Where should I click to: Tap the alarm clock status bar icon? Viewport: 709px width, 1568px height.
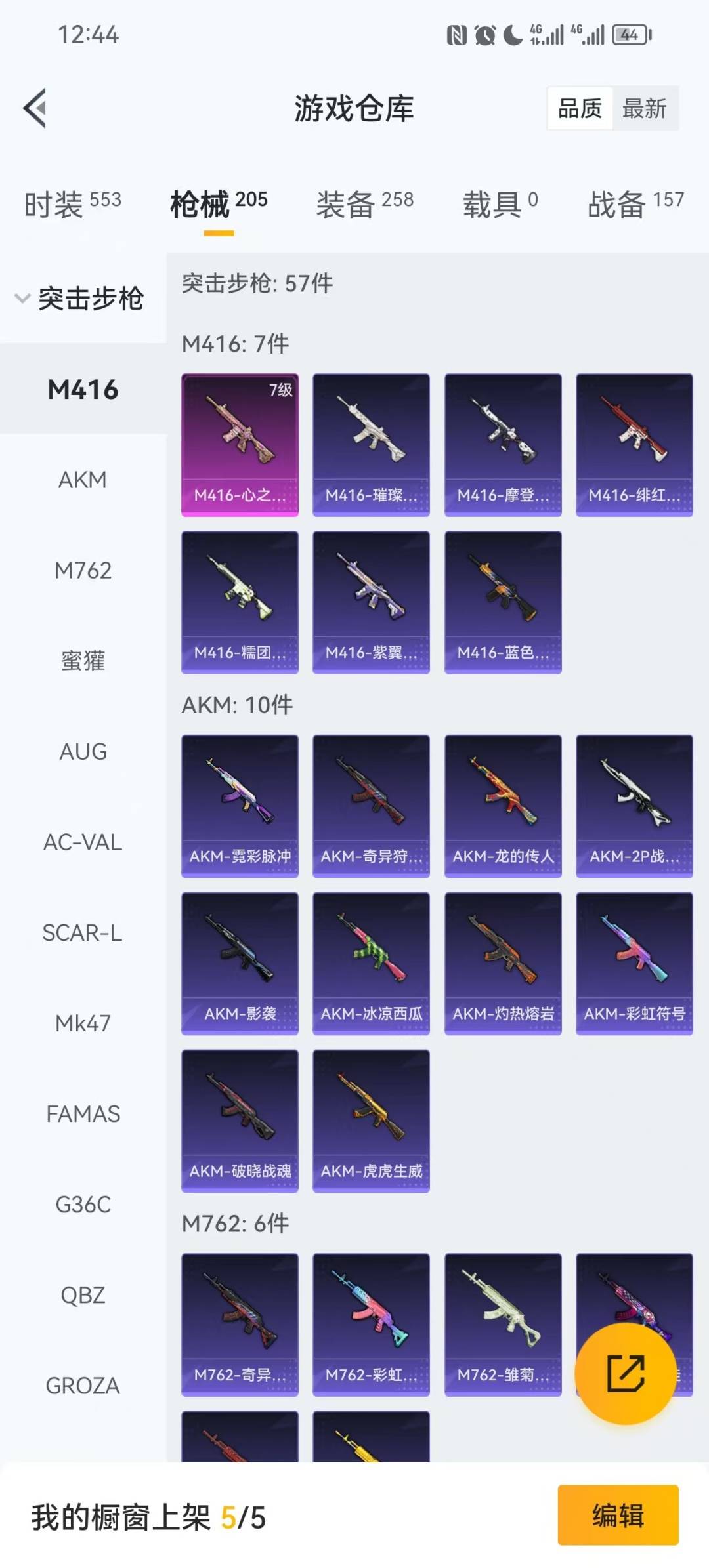486,36
